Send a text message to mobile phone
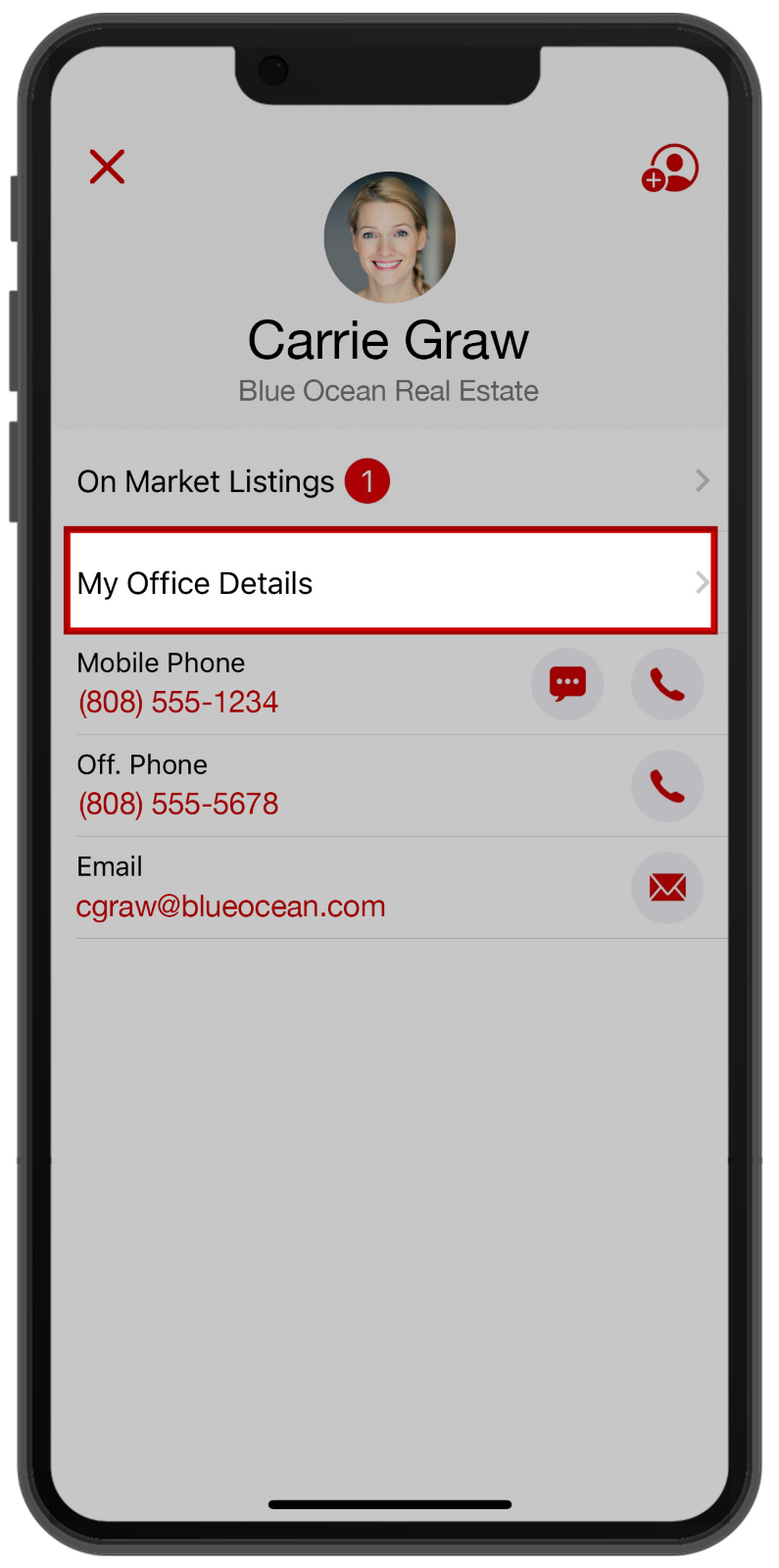The width and height of the screenshot is (779, 1568). click(x=567, y=684)
